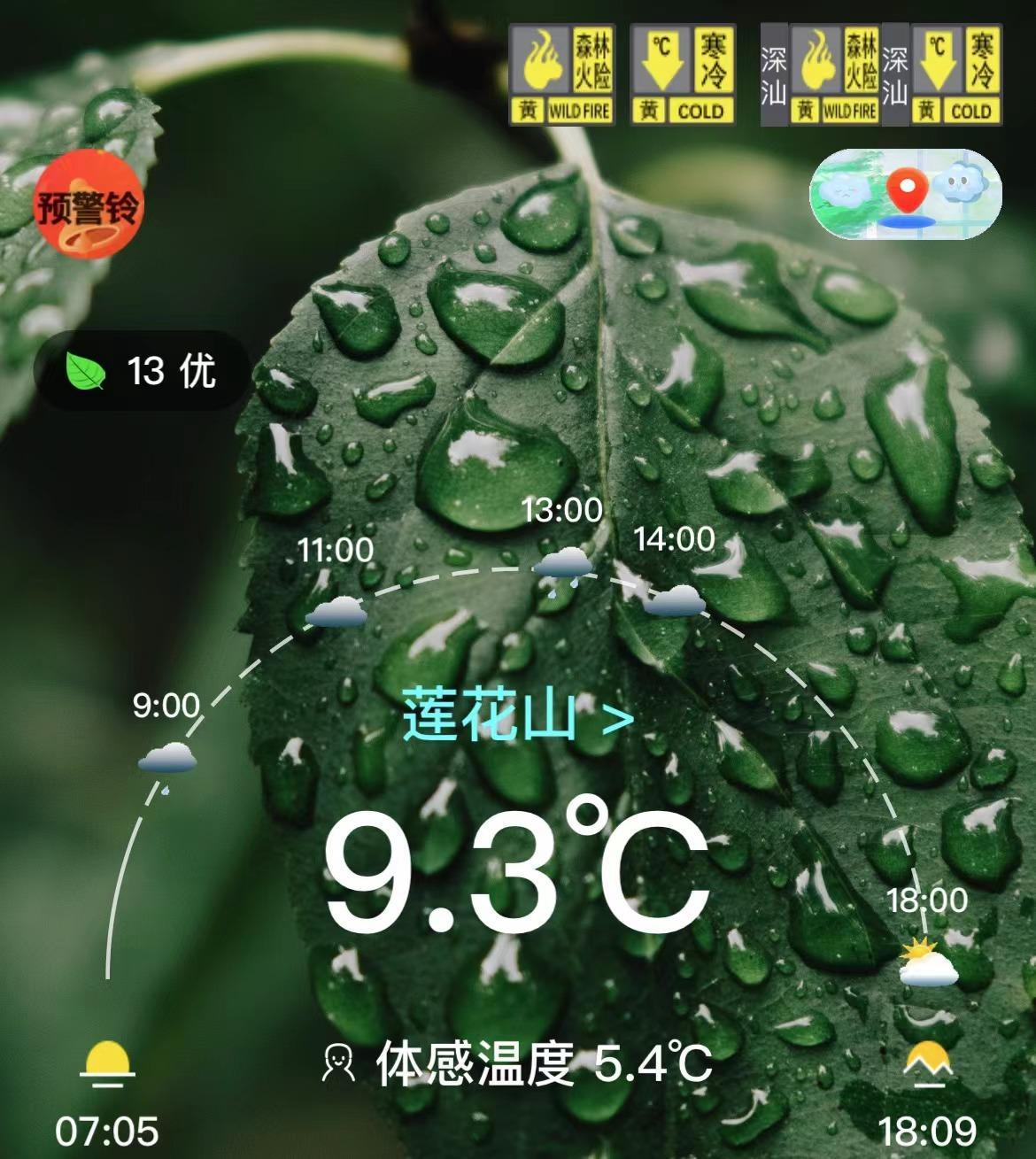Open the 预警铃 warning bell
Image resolution: width=1036 pixels, height=1159 pixels.
pyautogui.click(x=88, y=205)
